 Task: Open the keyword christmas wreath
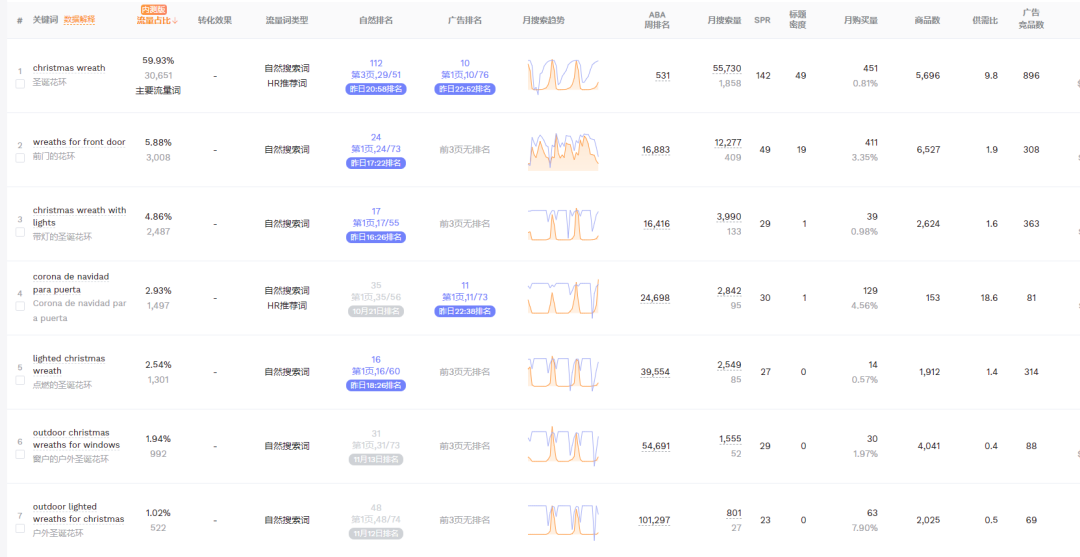point(69,68)
